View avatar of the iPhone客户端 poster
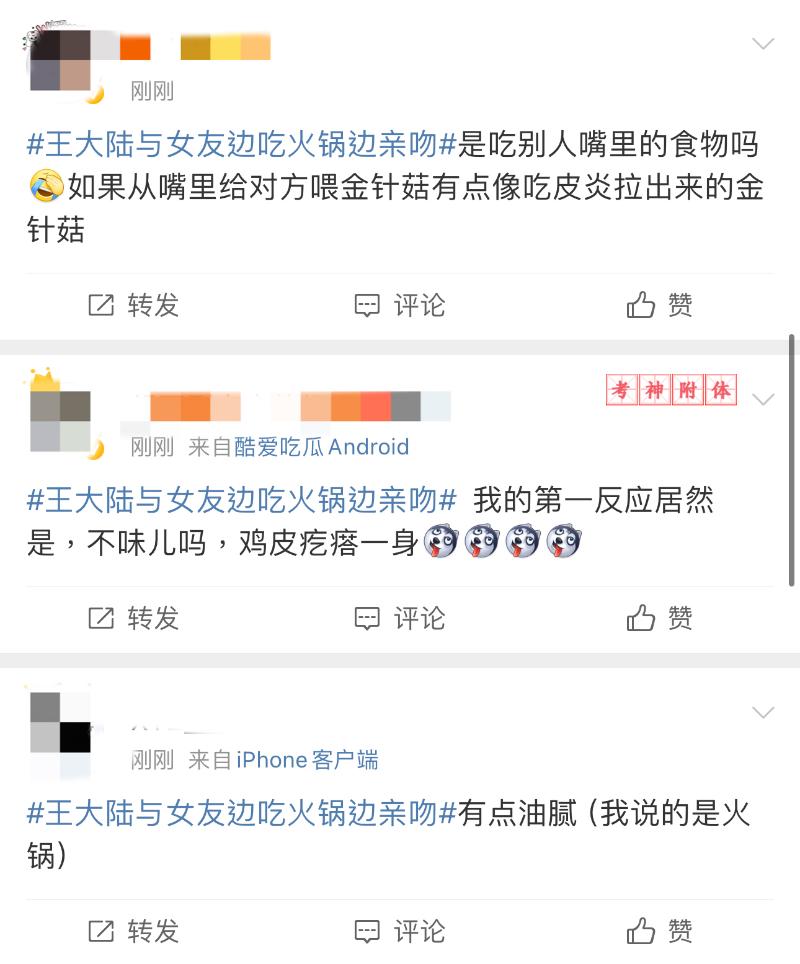 (61, 731)
